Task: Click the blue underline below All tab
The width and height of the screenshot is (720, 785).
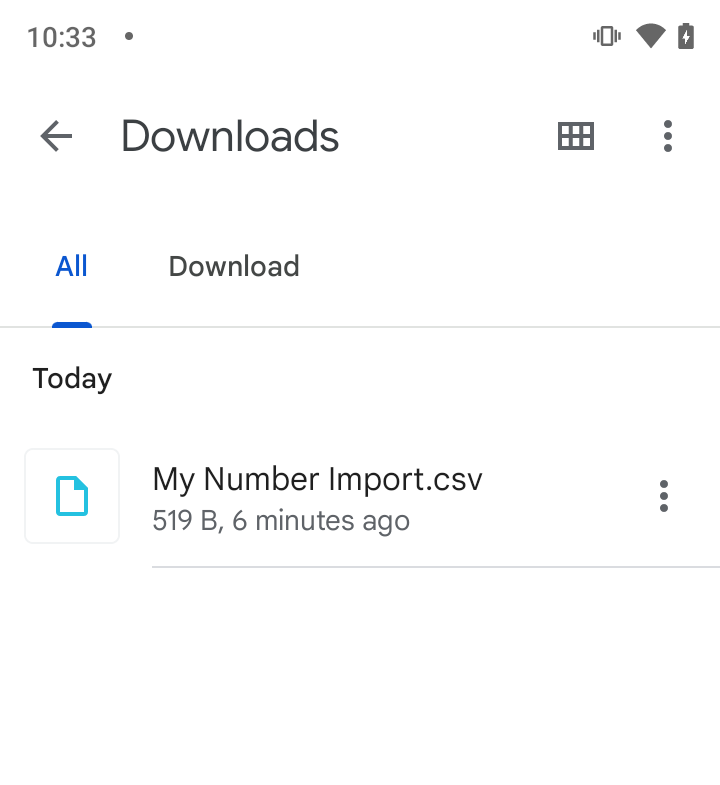Action: tap(71, 322)
